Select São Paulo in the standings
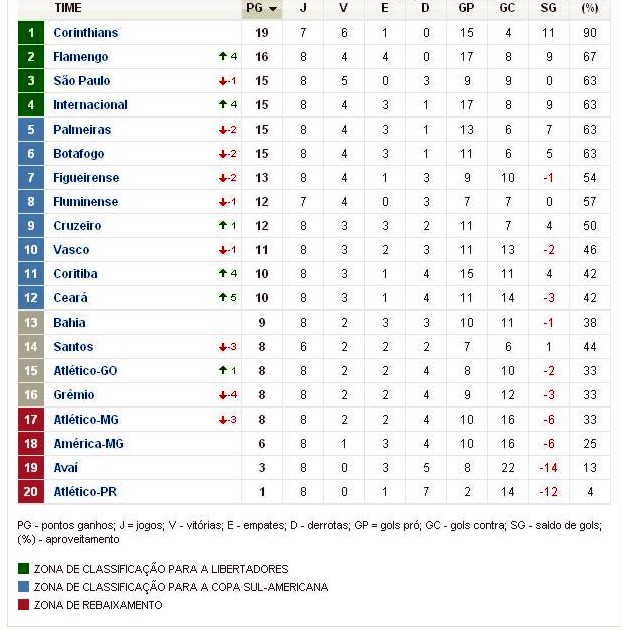The width and height of the screenshot is (621, 630). coord(82,81)
